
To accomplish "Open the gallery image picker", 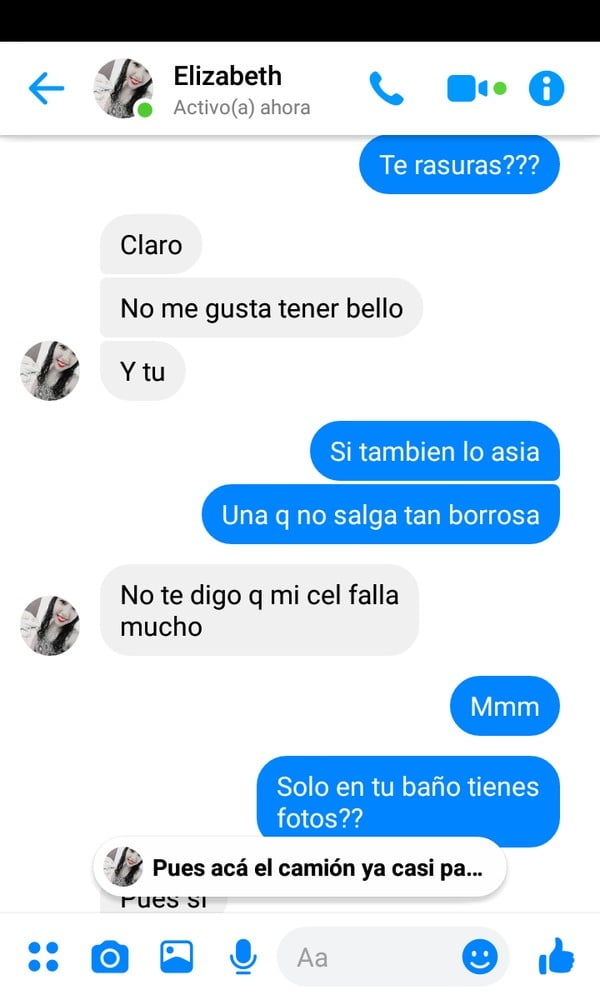I will [177, 957].
